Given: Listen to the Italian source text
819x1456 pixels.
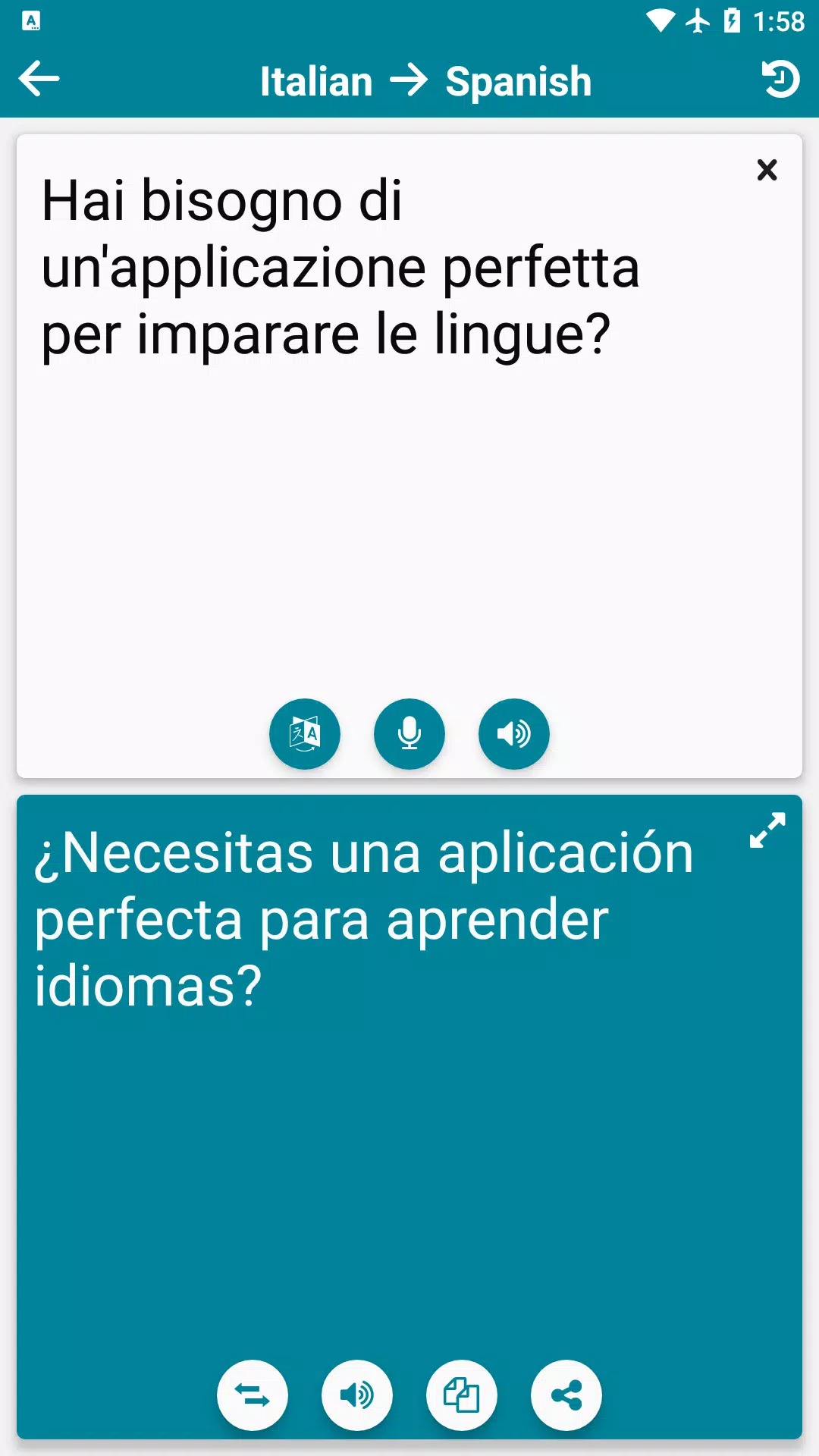Looking at the screenshot, I should point(513,733).
